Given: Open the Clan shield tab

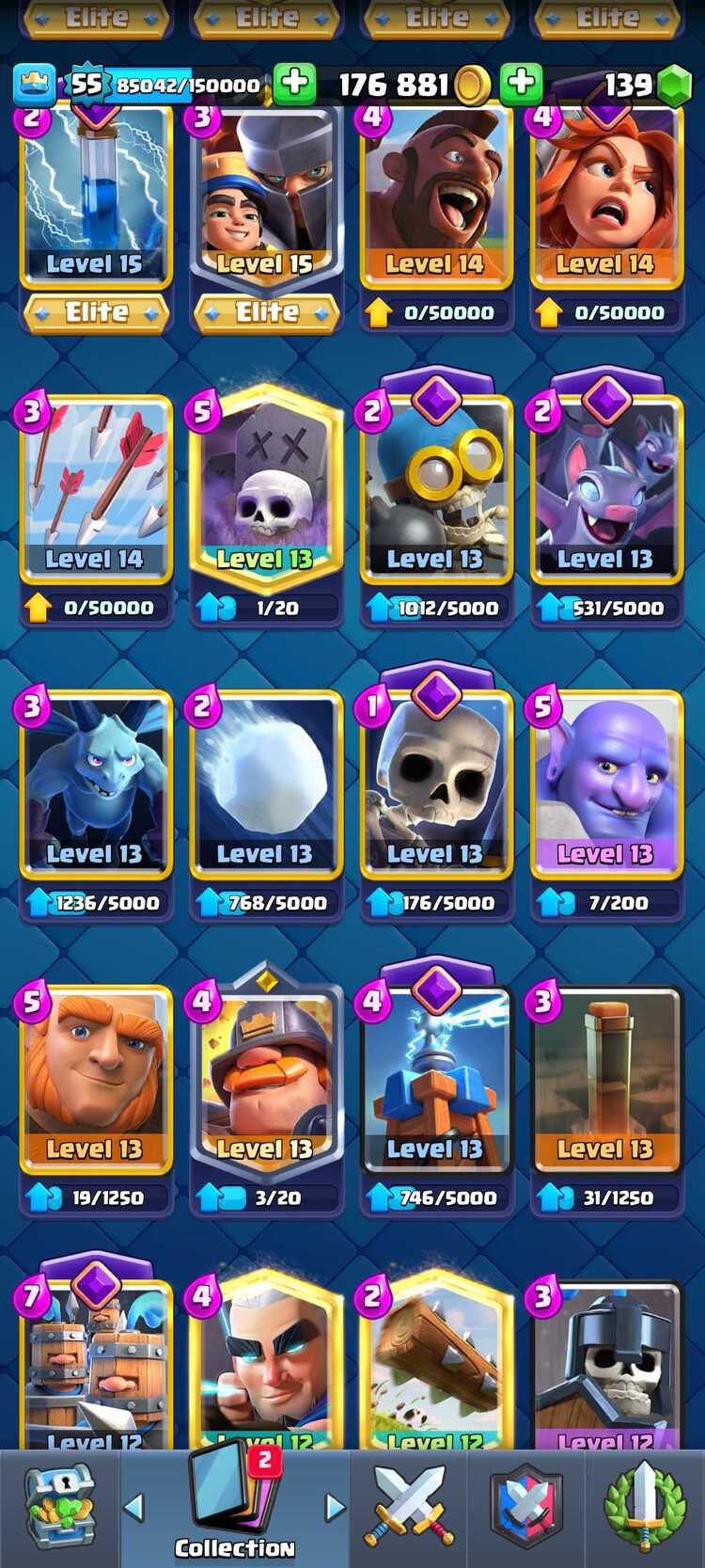Looking at the screenshot, I should click(x=526, y=1508).
